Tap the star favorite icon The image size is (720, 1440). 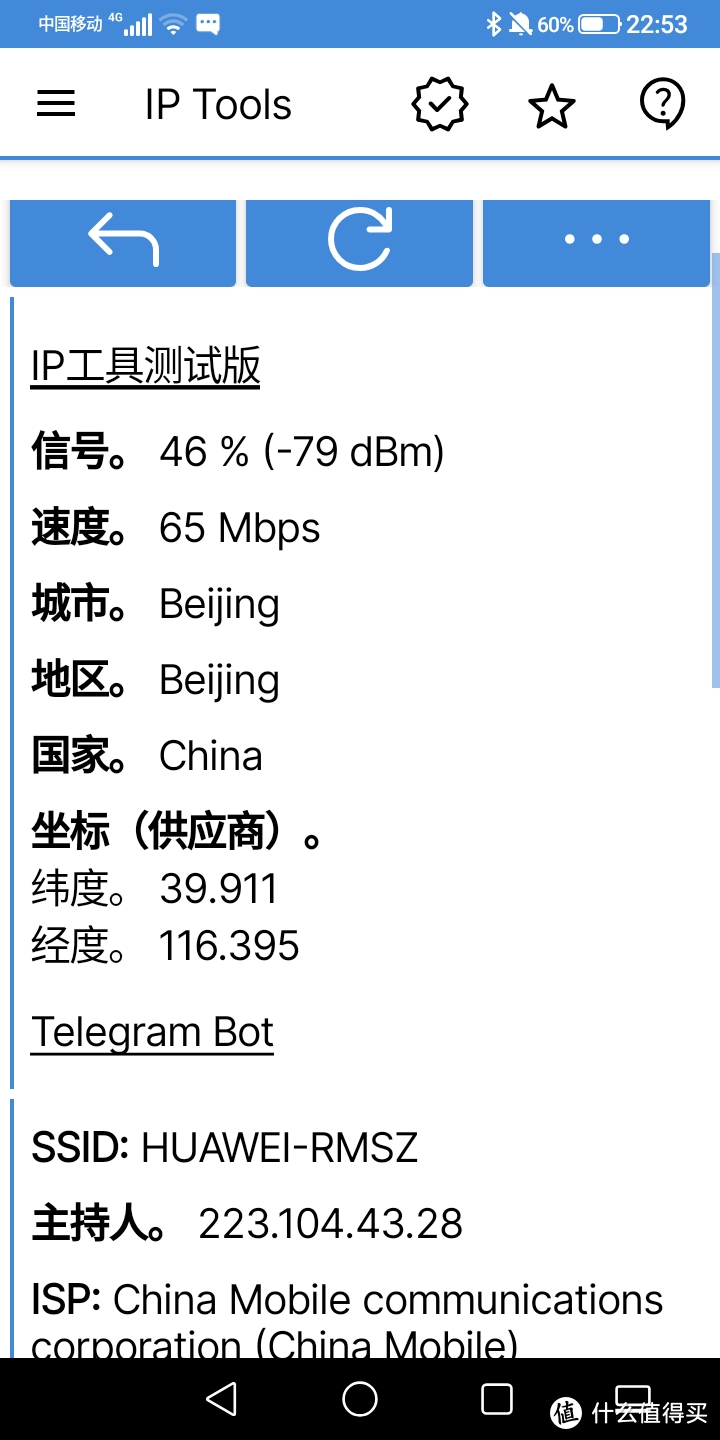point(551,103)
